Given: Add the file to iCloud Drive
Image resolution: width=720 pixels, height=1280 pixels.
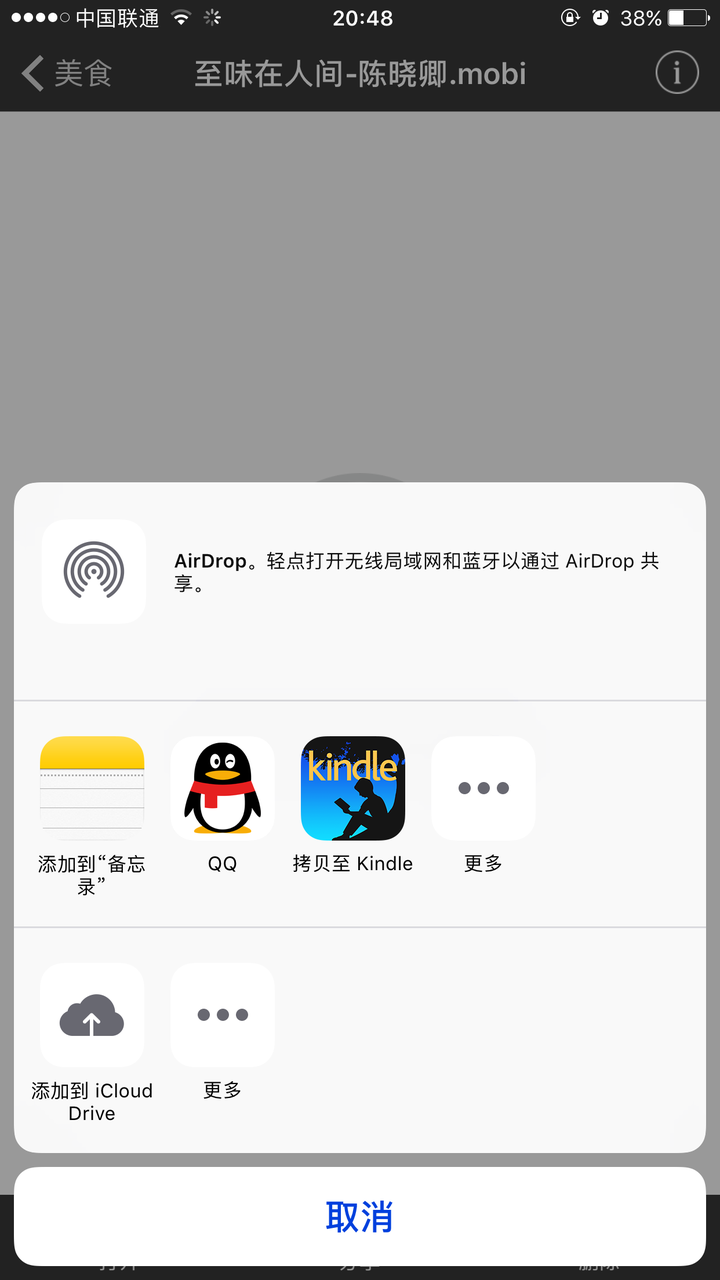Looking at the screenshot, I should (x=91, y=1015).
